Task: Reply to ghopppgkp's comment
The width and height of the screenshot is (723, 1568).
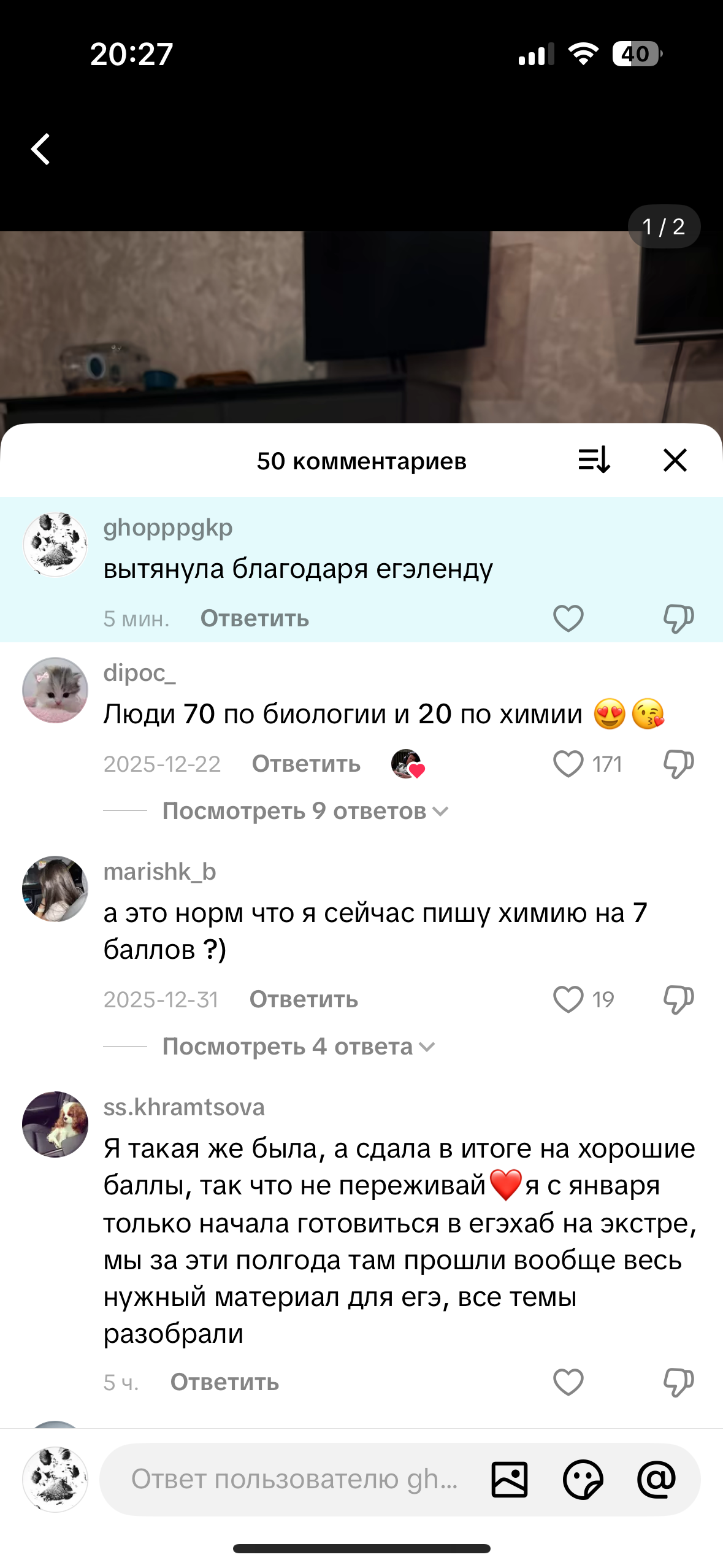Action: tap(254, 618)
